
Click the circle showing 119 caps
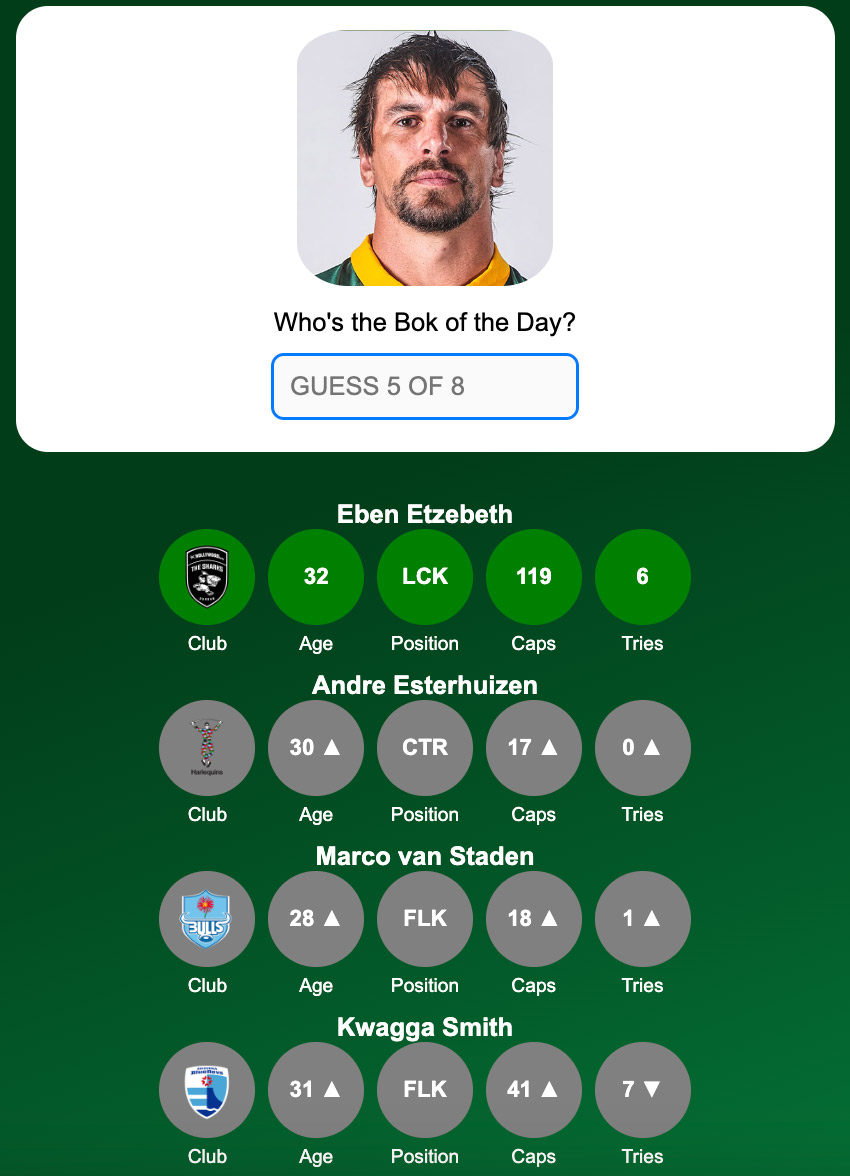coord(534,577)
